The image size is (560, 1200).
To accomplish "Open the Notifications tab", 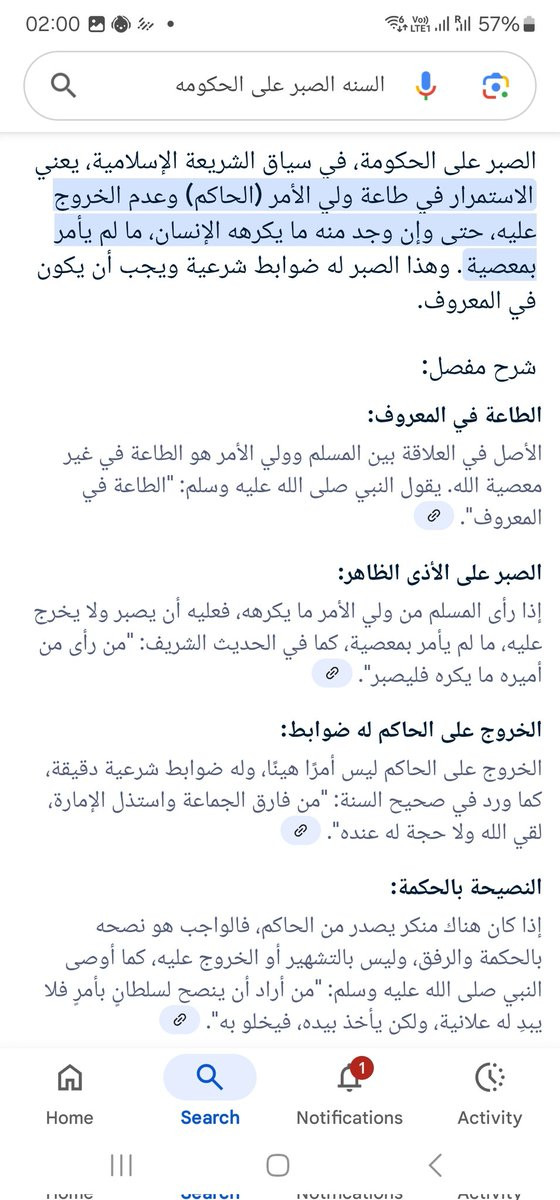I will [350, 1092].
